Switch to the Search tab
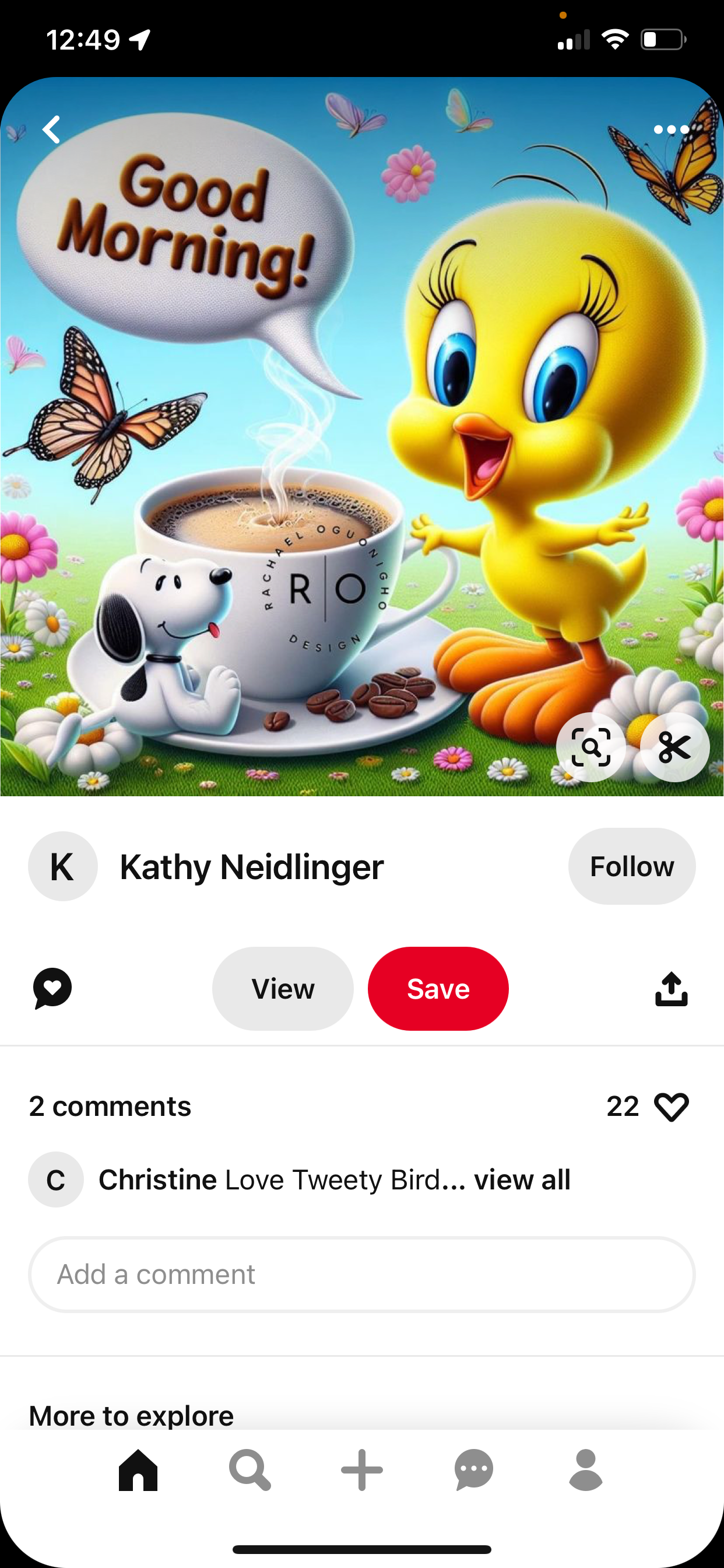The width and height of the screenshot is (724, 1568). click(249, 1470)
